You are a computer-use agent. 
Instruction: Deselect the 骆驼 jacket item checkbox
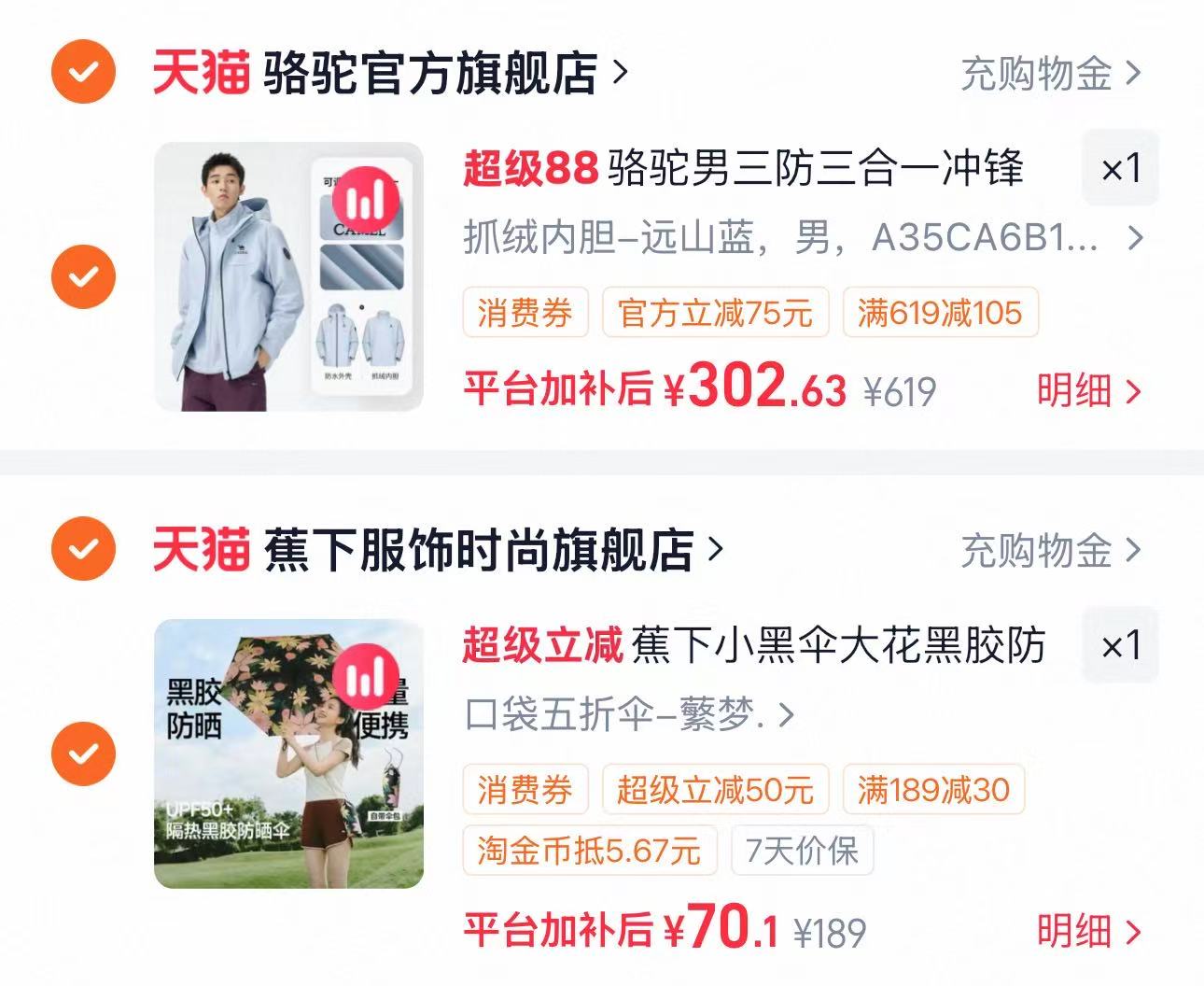click(x=83, y=276)
